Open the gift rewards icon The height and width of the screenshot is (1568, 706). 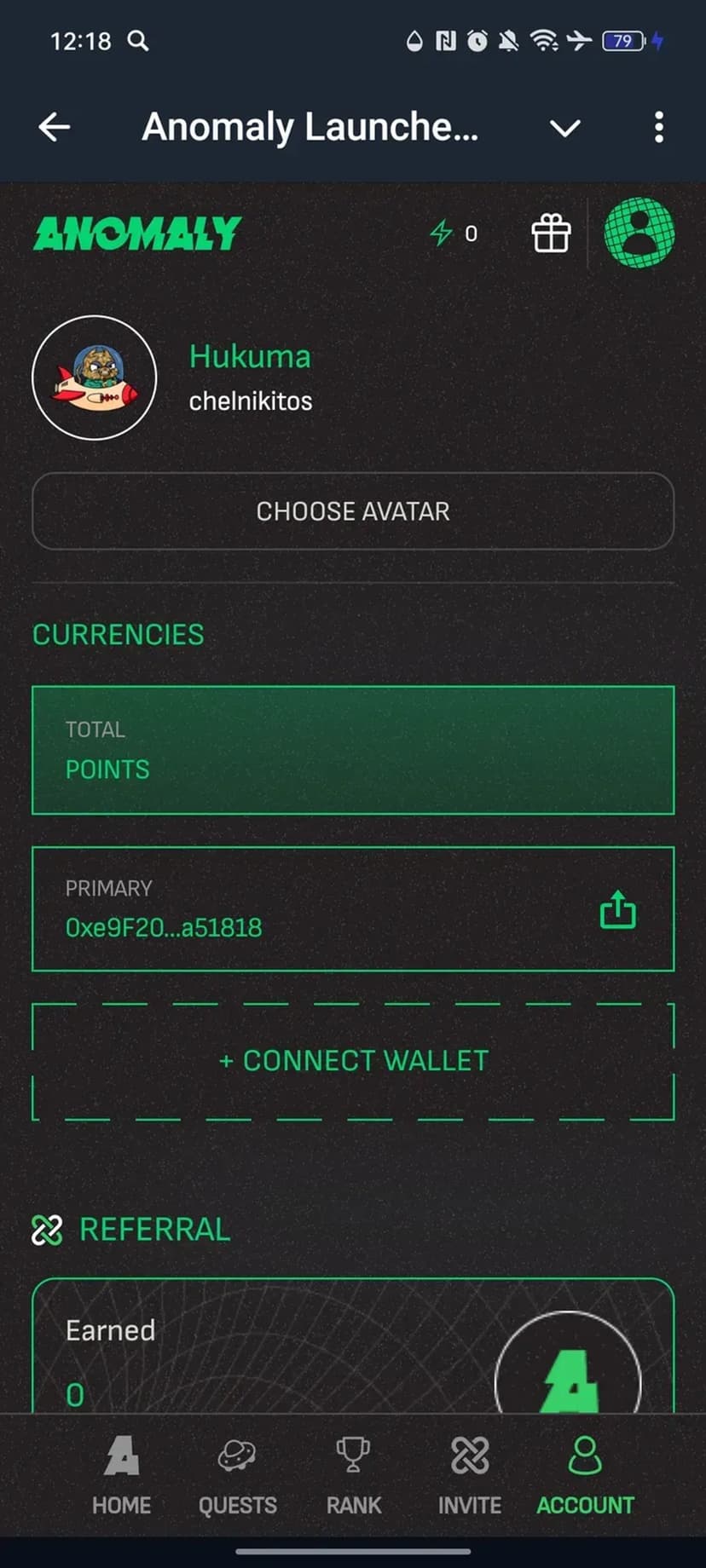551,233
